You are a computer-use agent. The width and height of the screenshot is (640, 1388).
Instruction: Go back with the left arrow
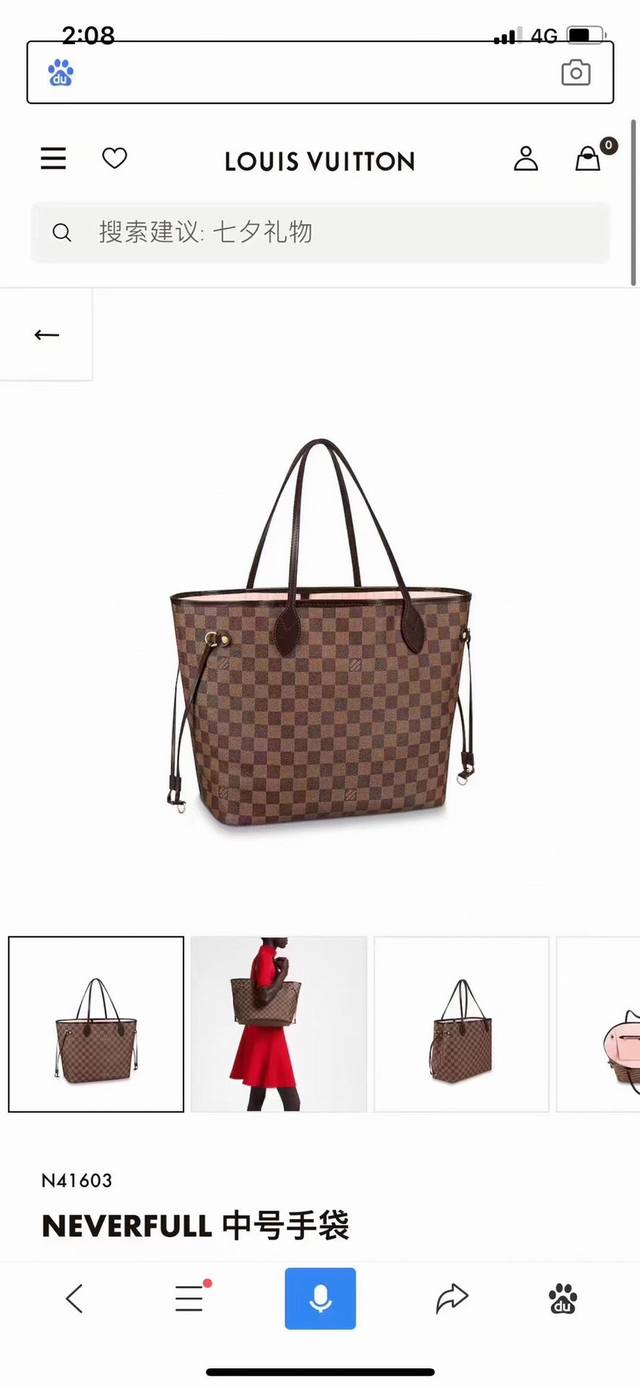pyautogui.click(x=46, y=334)
